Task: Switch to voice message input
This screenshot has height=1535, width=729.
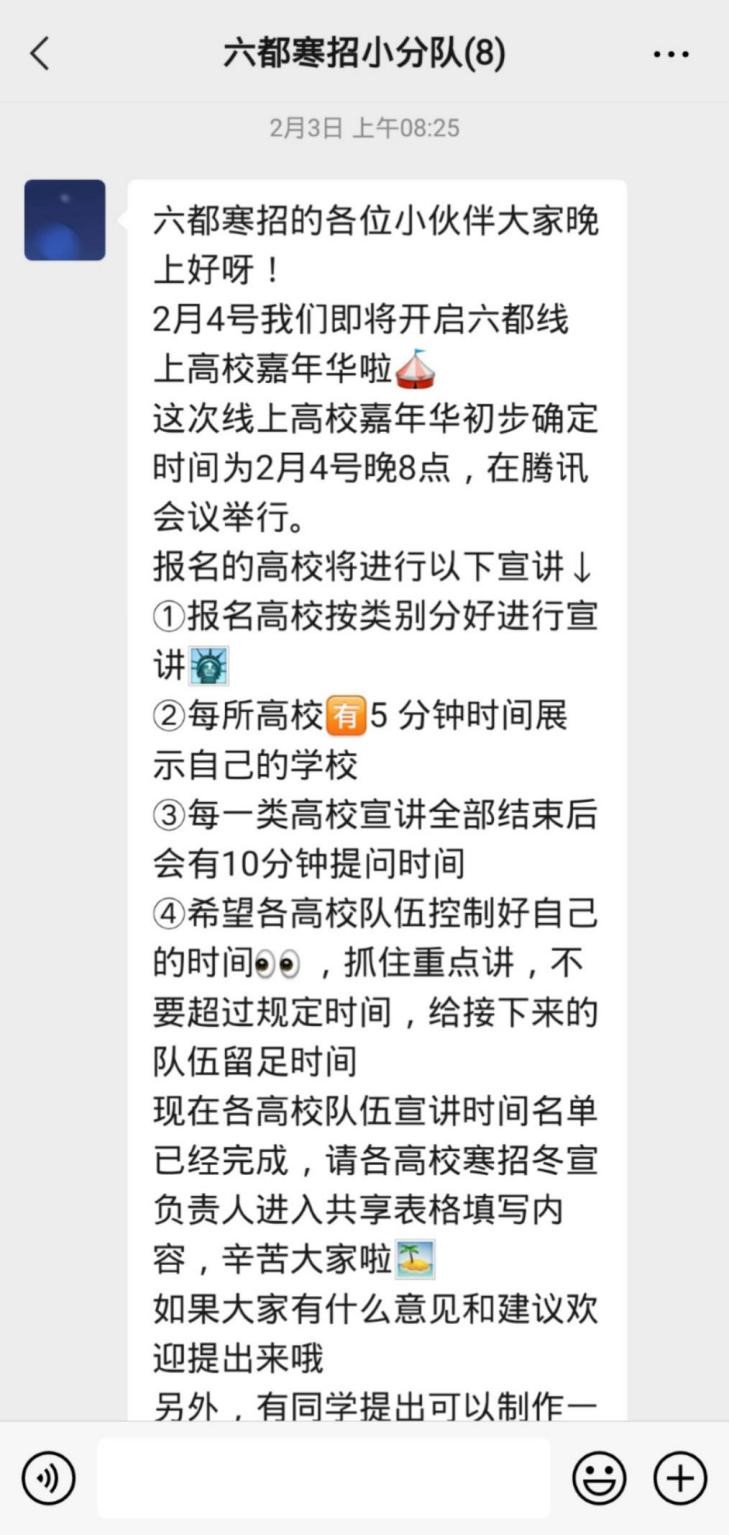Action: 48,1478
